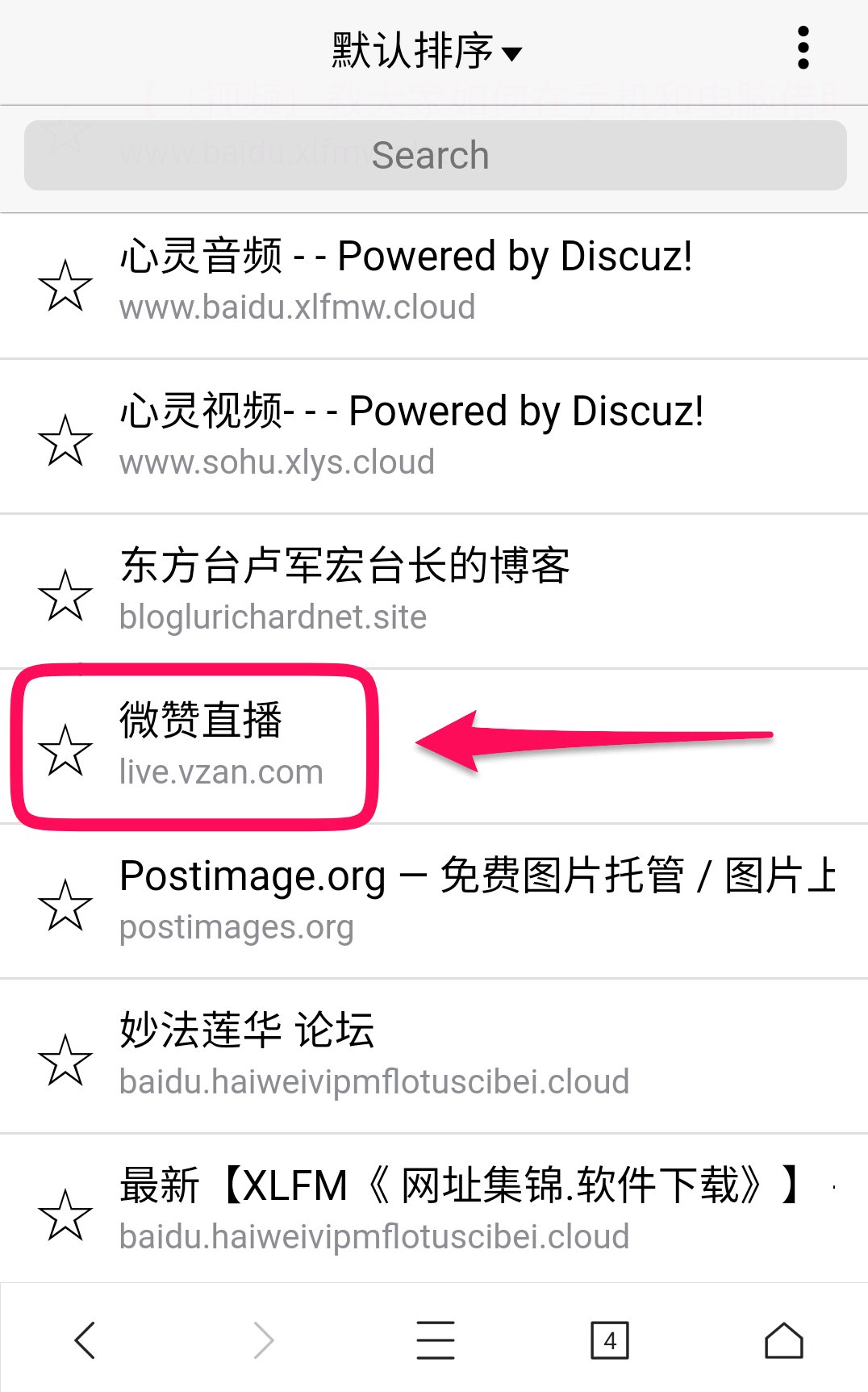Go to the browser home page

(x=784, y=1340)
